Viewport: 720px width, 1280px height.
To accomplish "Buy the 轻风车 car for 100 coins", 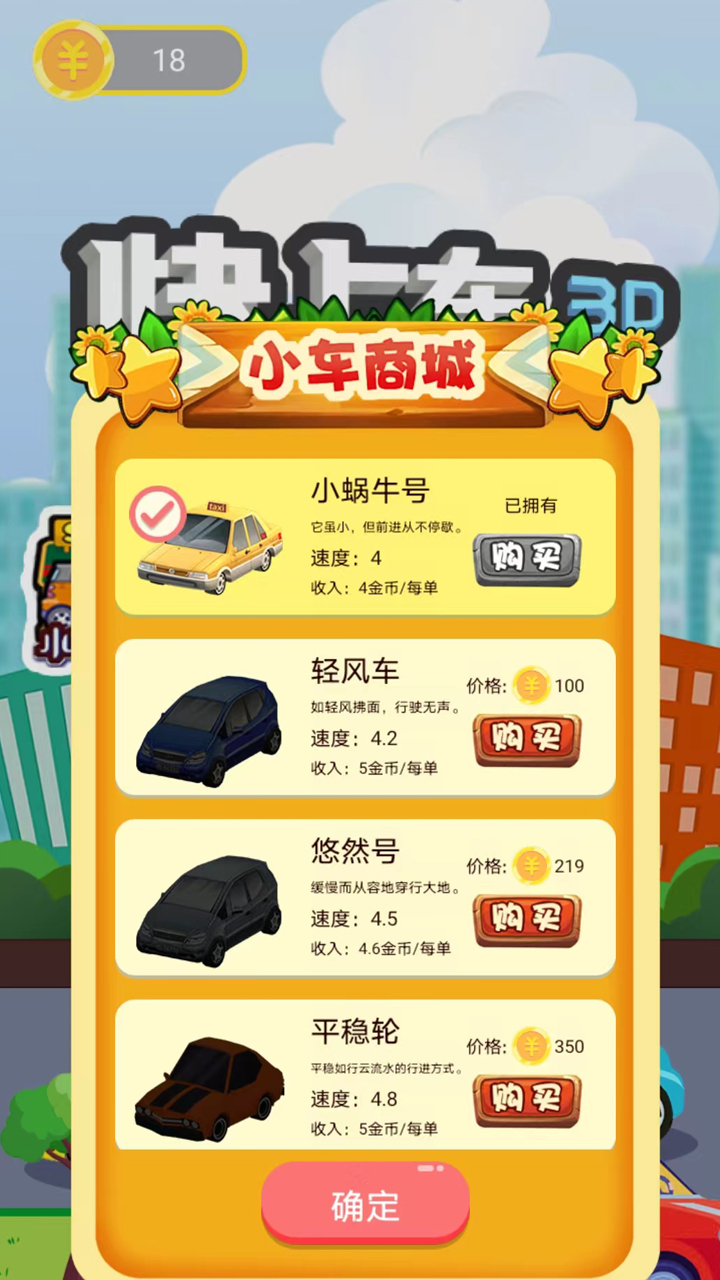I will click(x=526, y=739).
